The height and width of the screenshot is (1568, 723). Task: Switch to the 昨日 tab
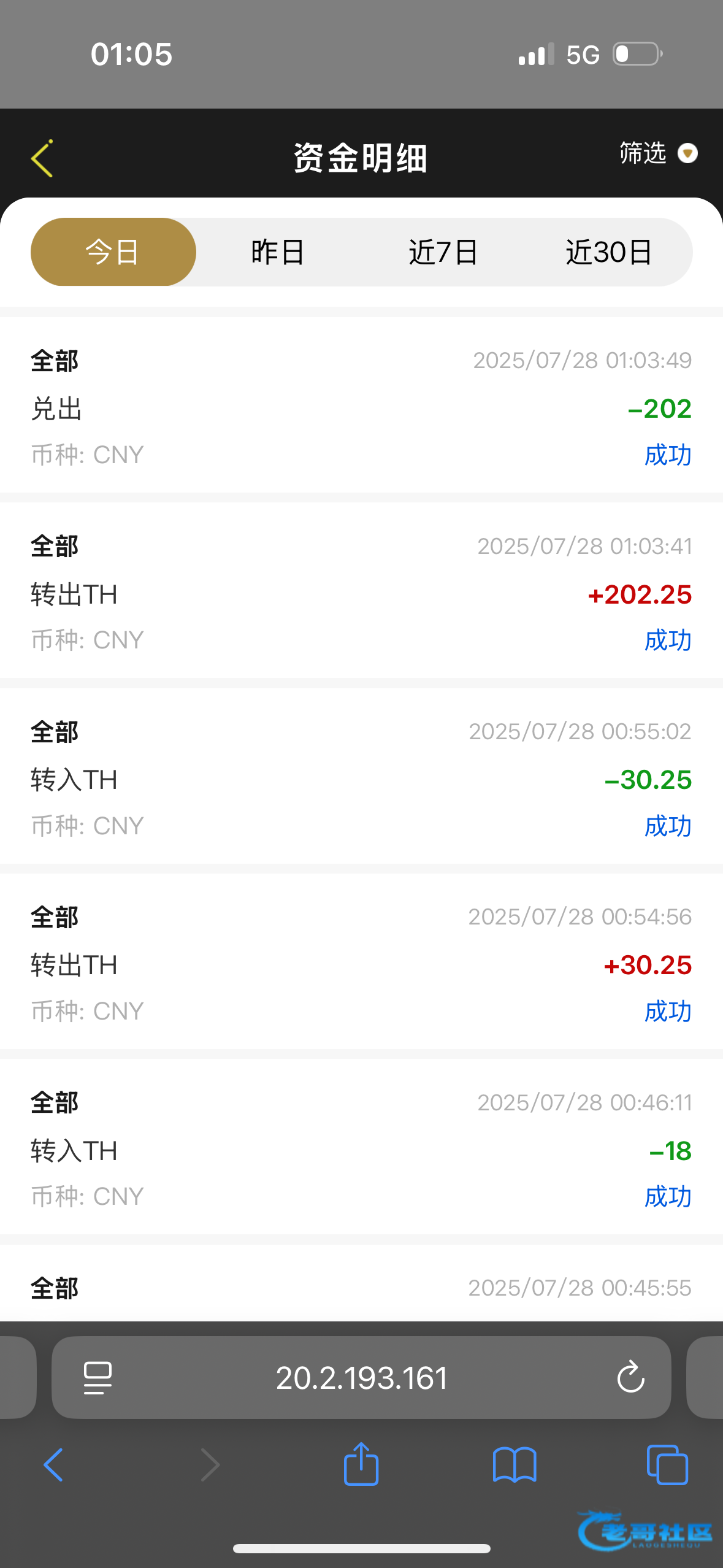click(x=278, y=252)
